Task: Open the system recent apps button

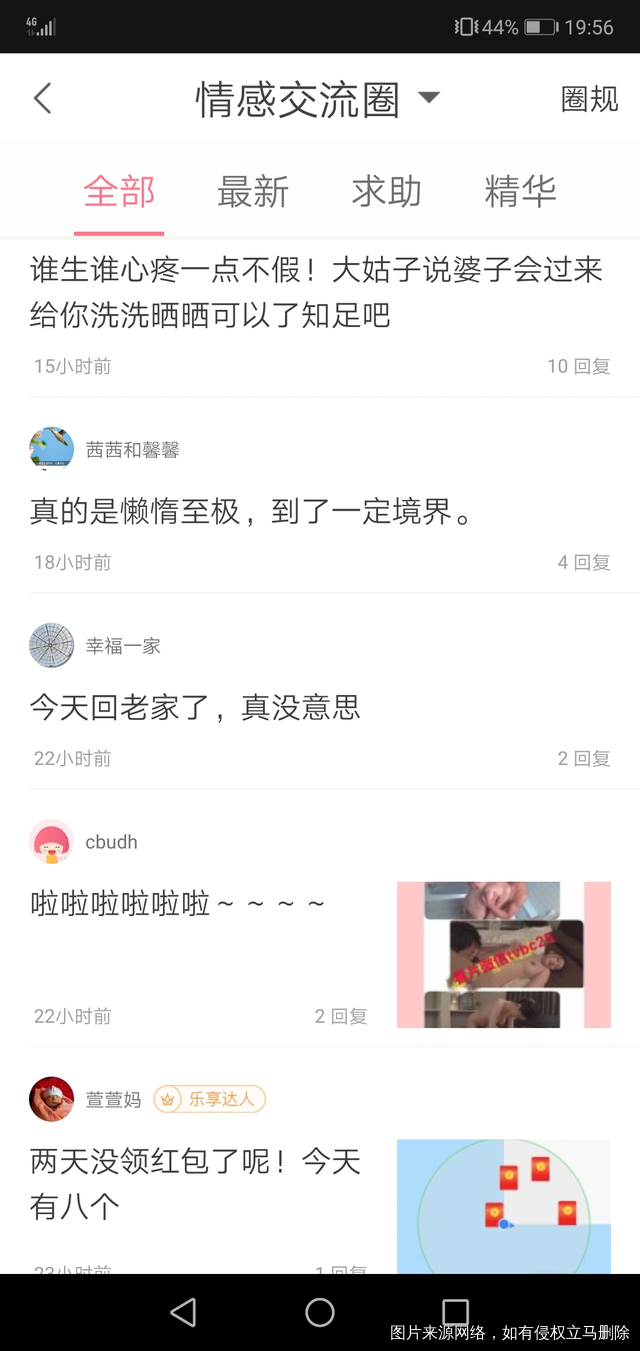Action: click(x=455, y=1312)
